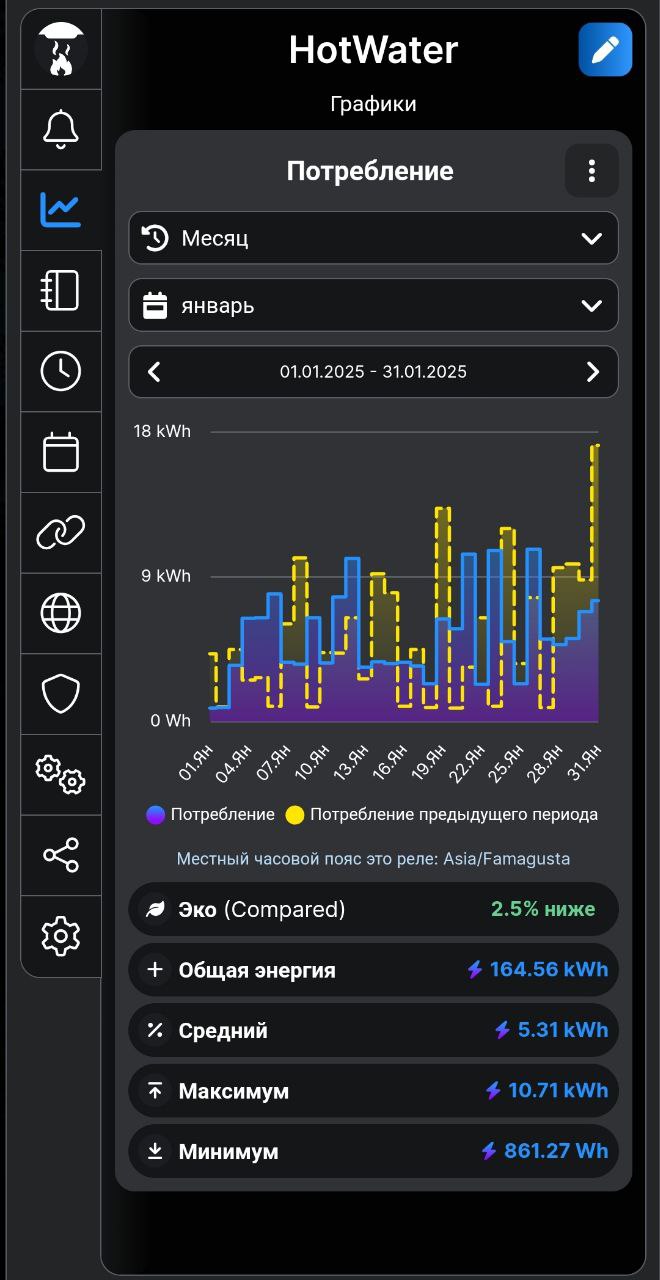Expand the Месяц period dropdown

click(x=373, y=238)
